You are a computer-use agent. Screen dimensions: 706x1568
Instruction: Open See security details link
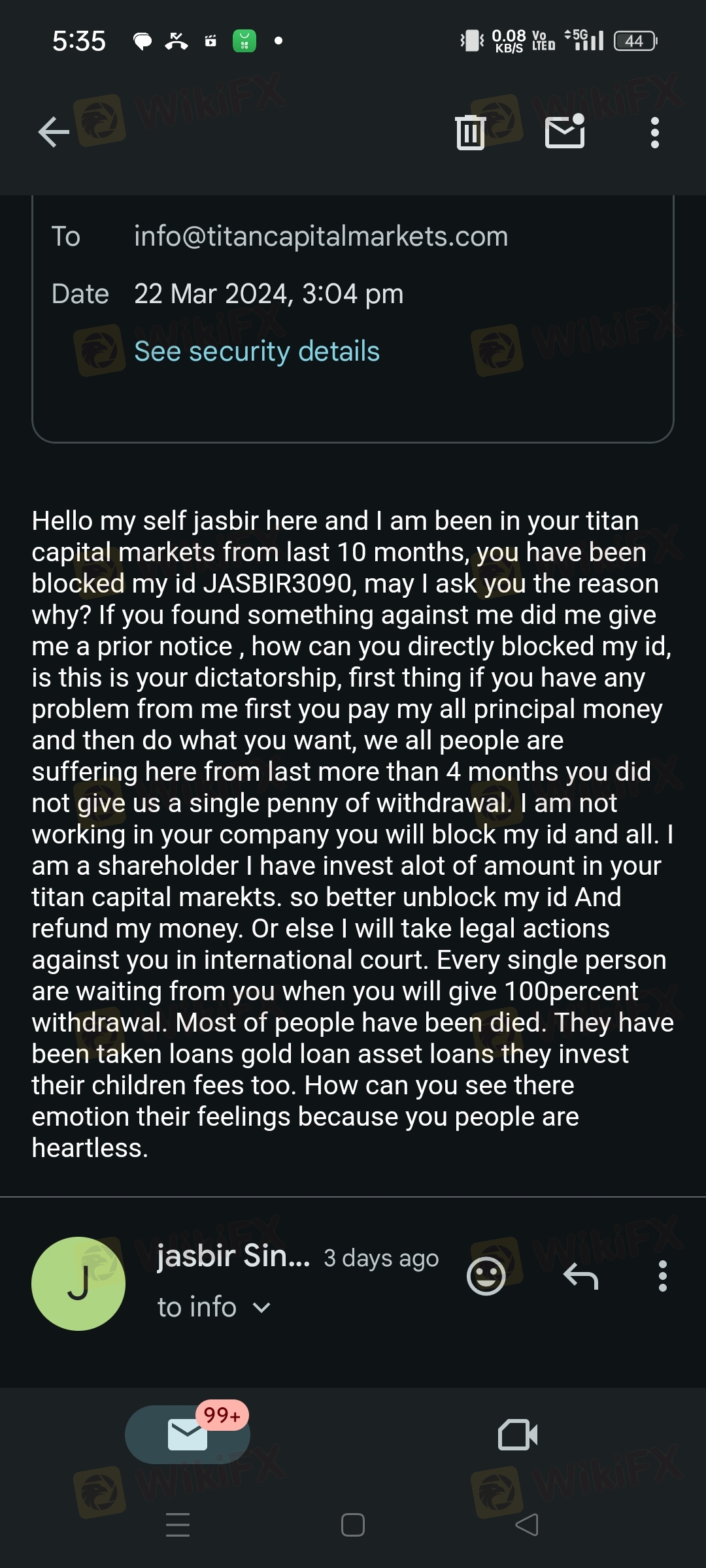point(256,351)
